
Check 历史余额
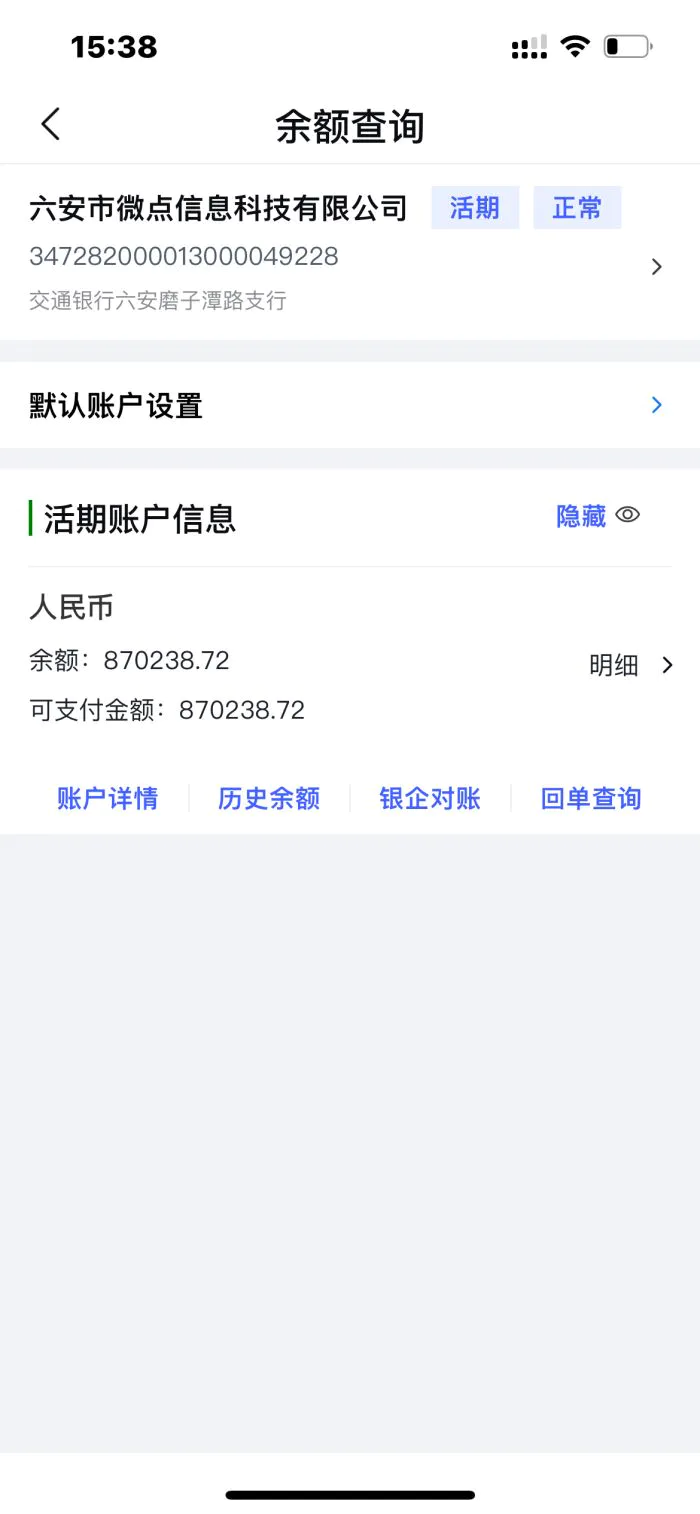click(x=269, y=798)
